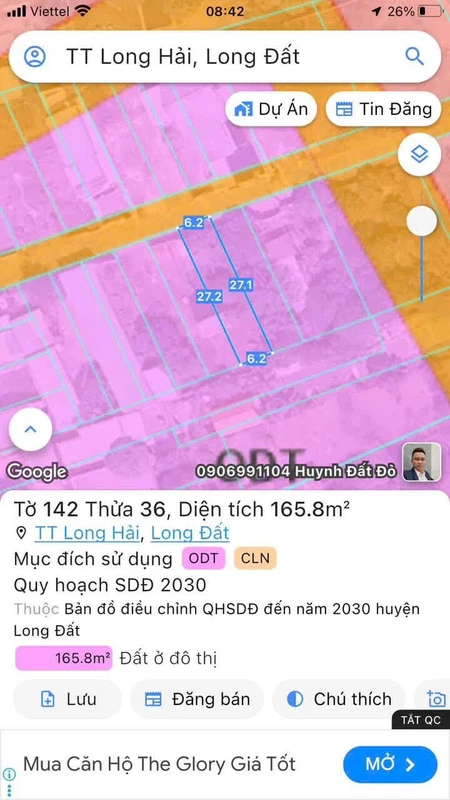The width and height of the screenshot is (450, 800).
Task: Open the Tin Đăng chip
Action: coord(383,109)
